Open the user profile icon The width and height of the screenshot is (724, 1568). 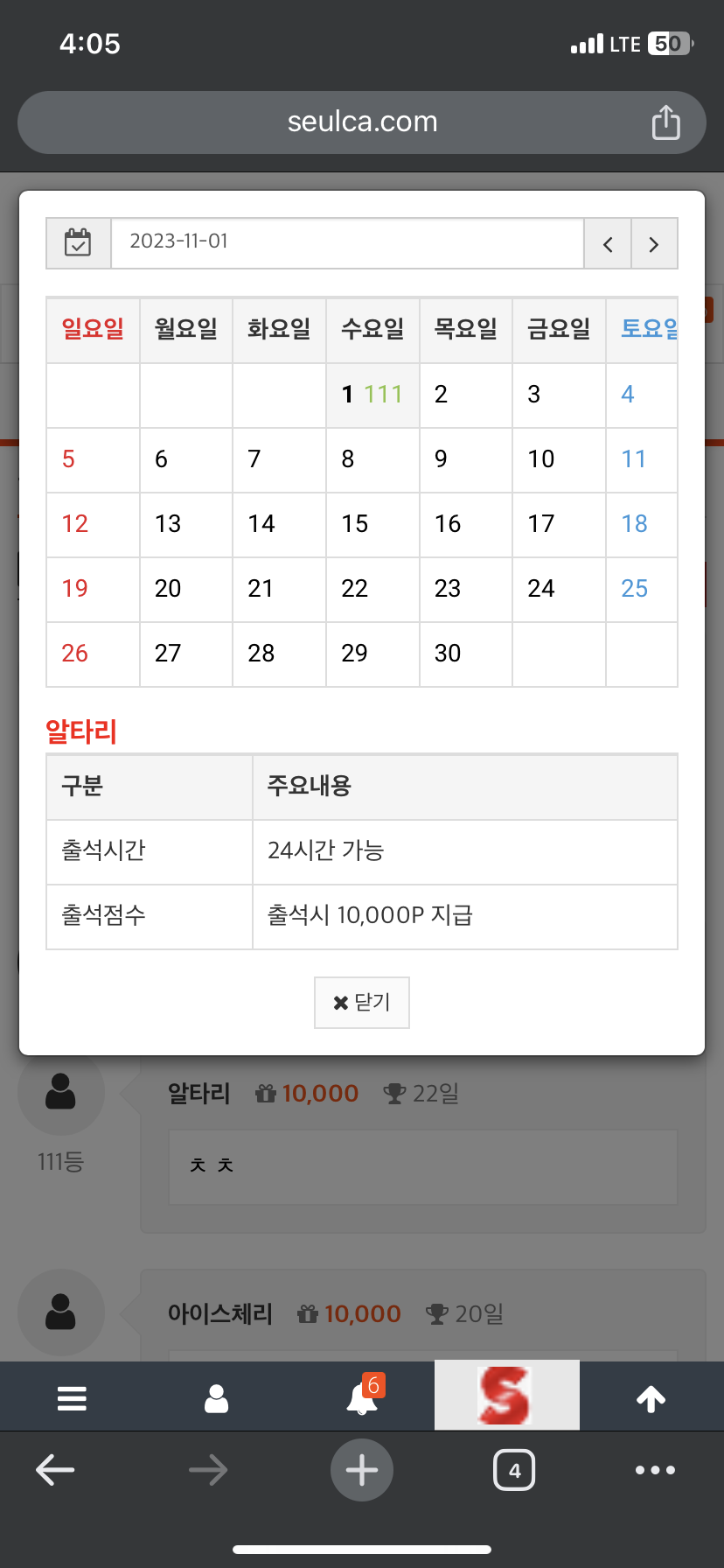[216, 1398]
